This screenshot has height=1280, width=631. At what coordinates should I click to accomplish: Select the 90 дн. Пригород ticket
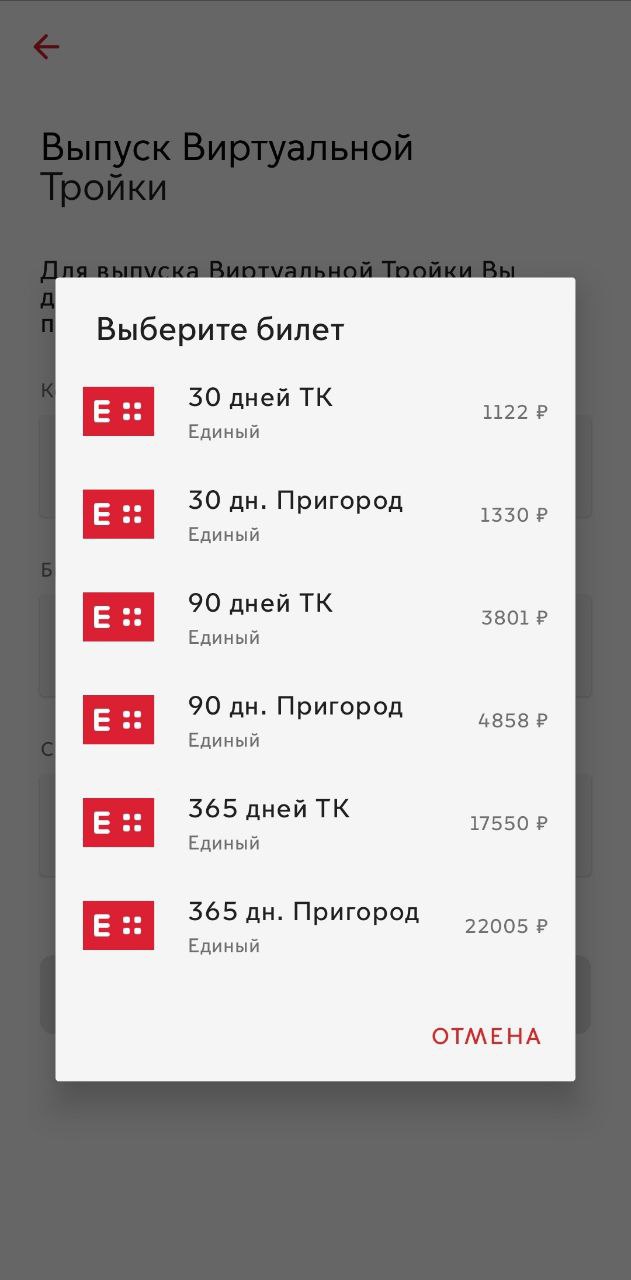(315, 721)
